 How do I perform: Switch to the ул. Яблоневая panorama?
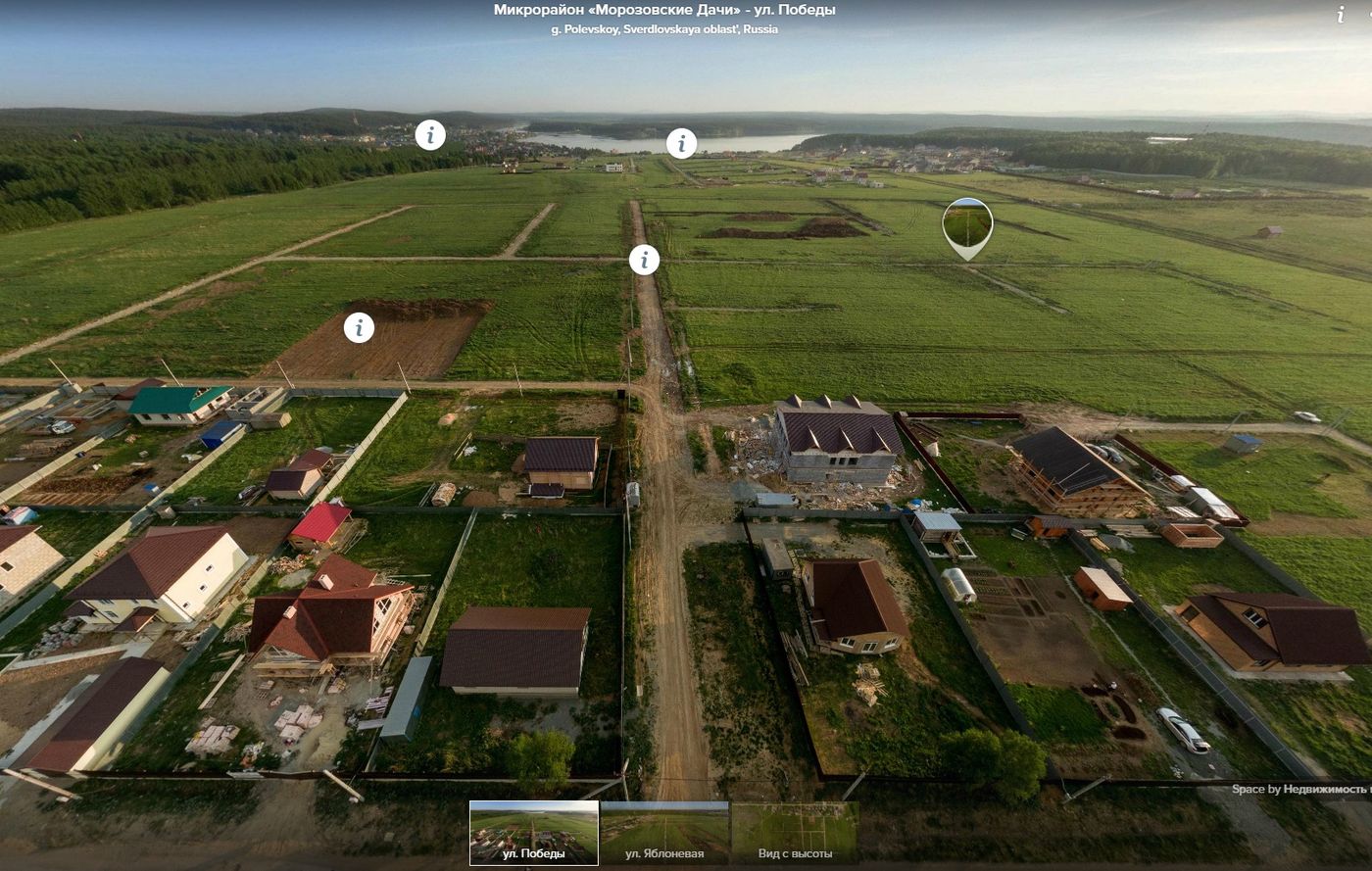pos(664,832)
